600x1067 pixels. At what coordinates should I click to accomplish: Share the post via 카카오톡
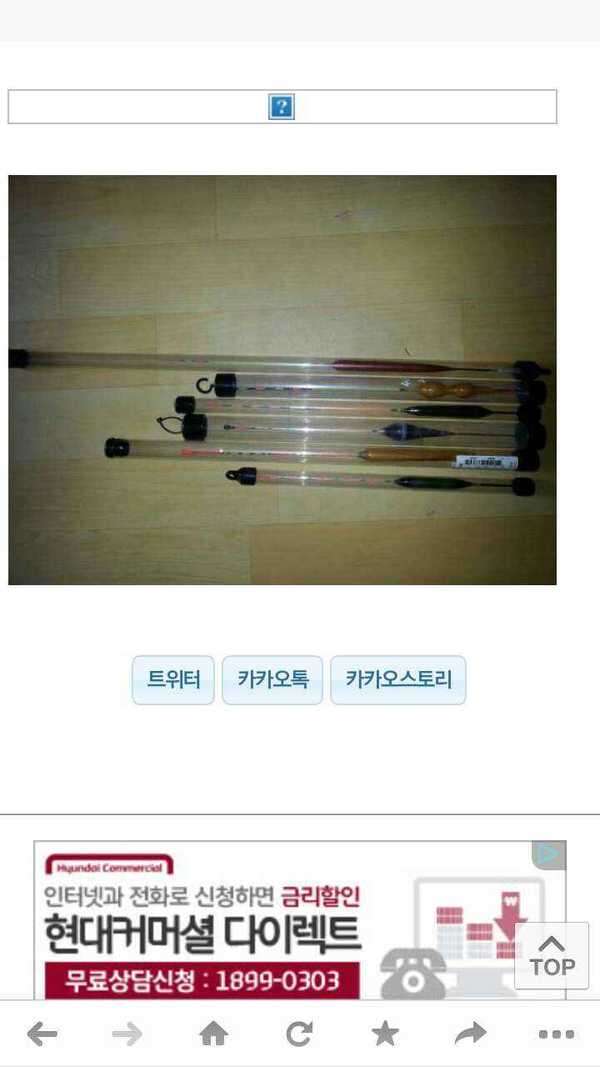272,680
